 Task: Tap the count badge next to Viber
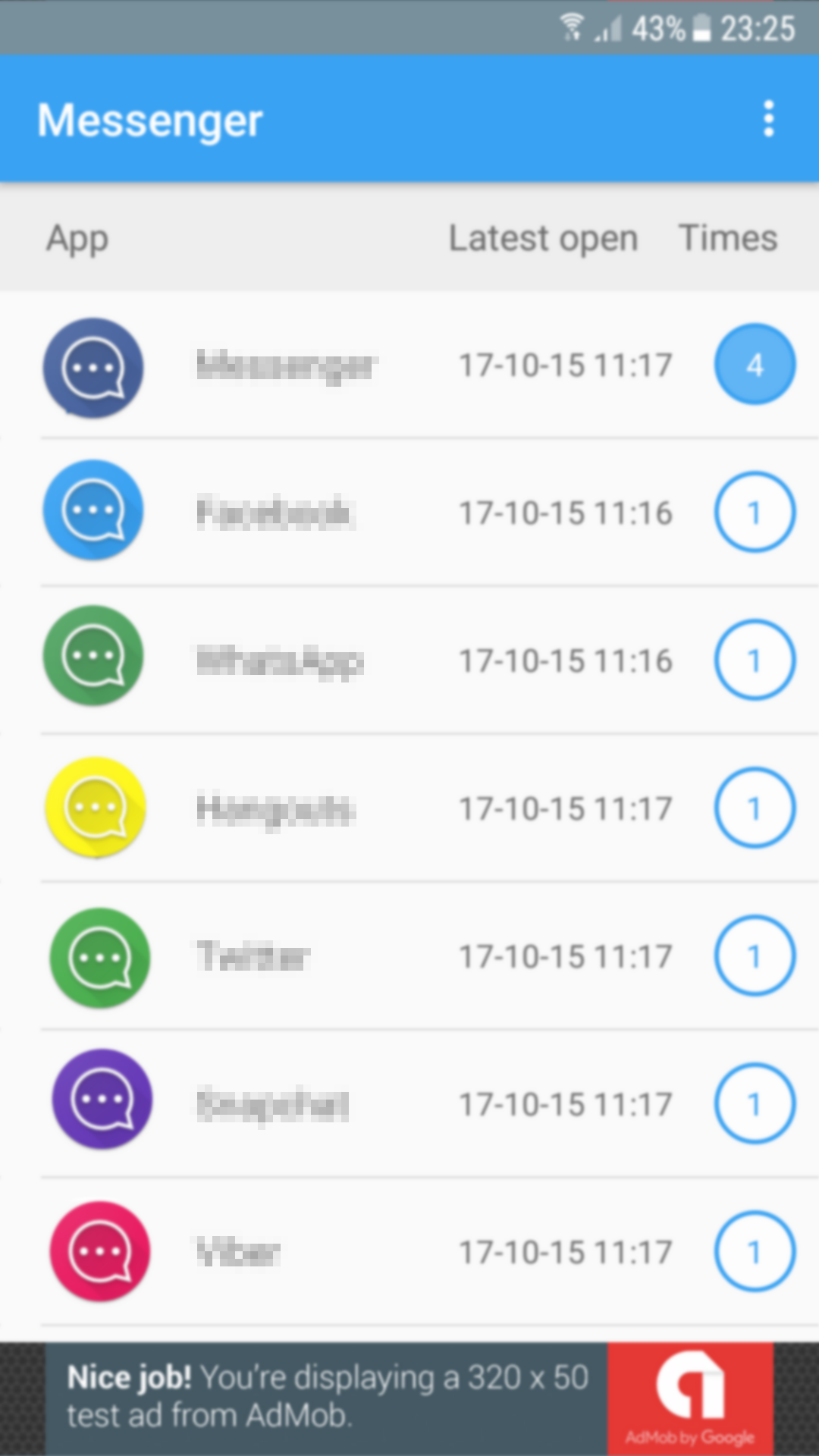[755, 1251]
